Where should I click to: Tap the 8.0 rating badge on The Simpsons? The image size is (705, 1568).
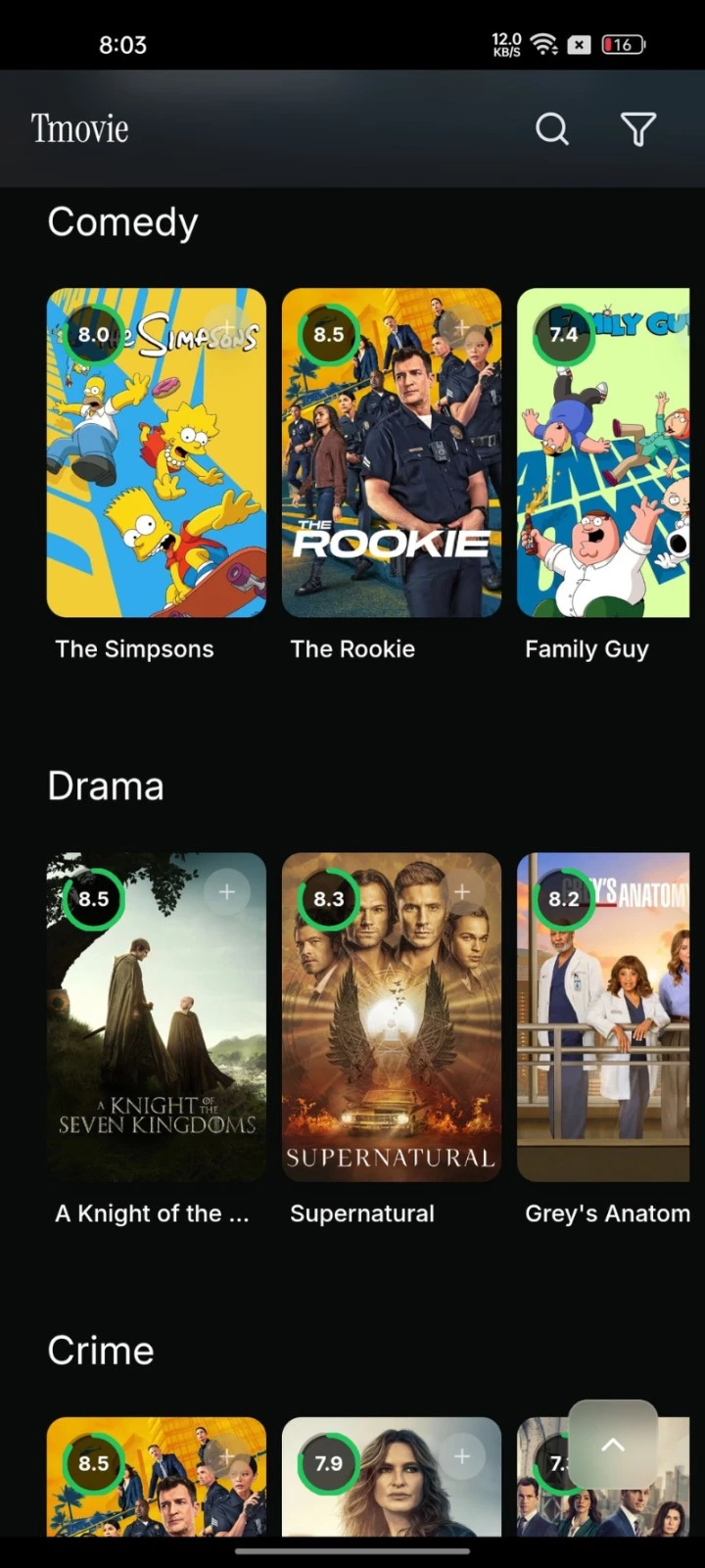(92, 334)
